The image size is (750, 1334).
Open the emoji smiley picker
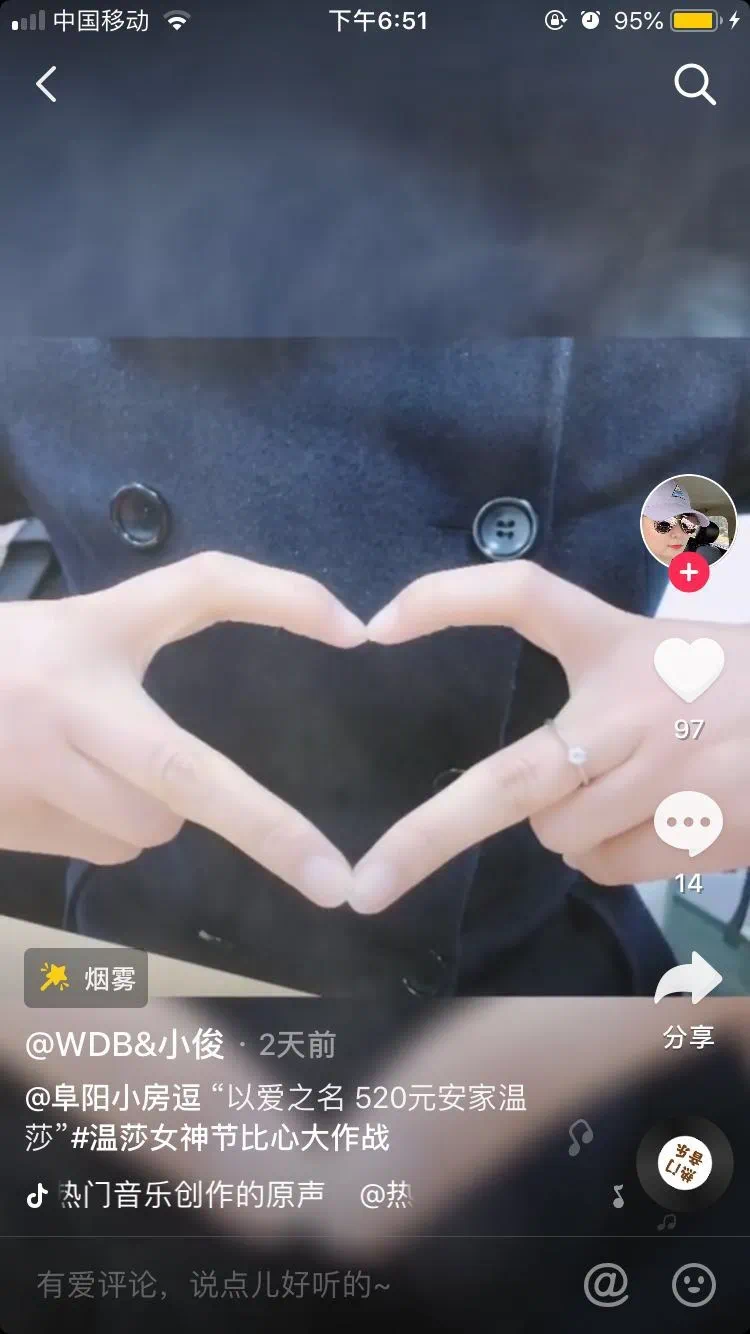tap(694, 1285)
